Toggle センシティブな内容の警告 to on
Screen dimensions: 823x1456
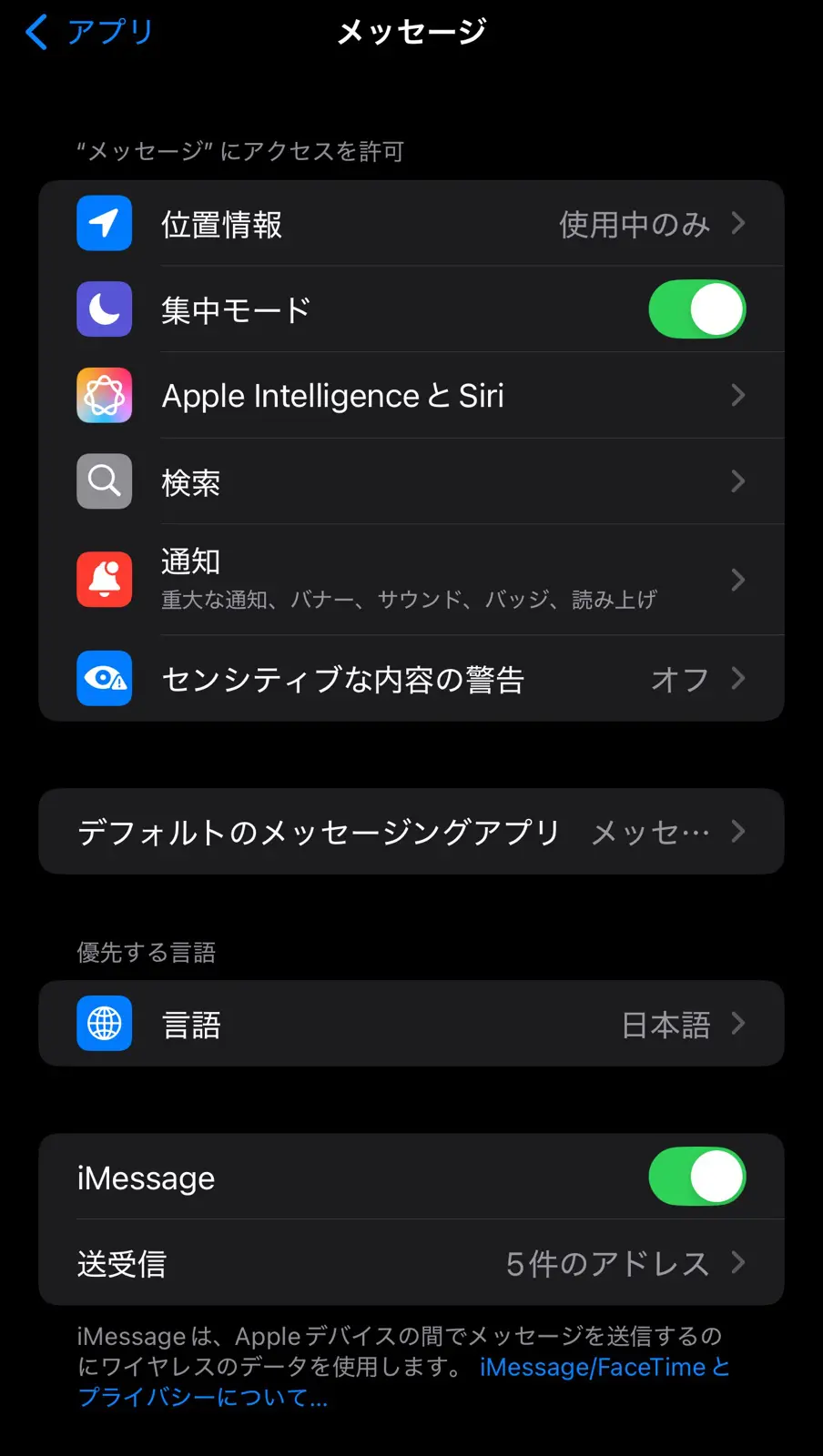(410, 678)
